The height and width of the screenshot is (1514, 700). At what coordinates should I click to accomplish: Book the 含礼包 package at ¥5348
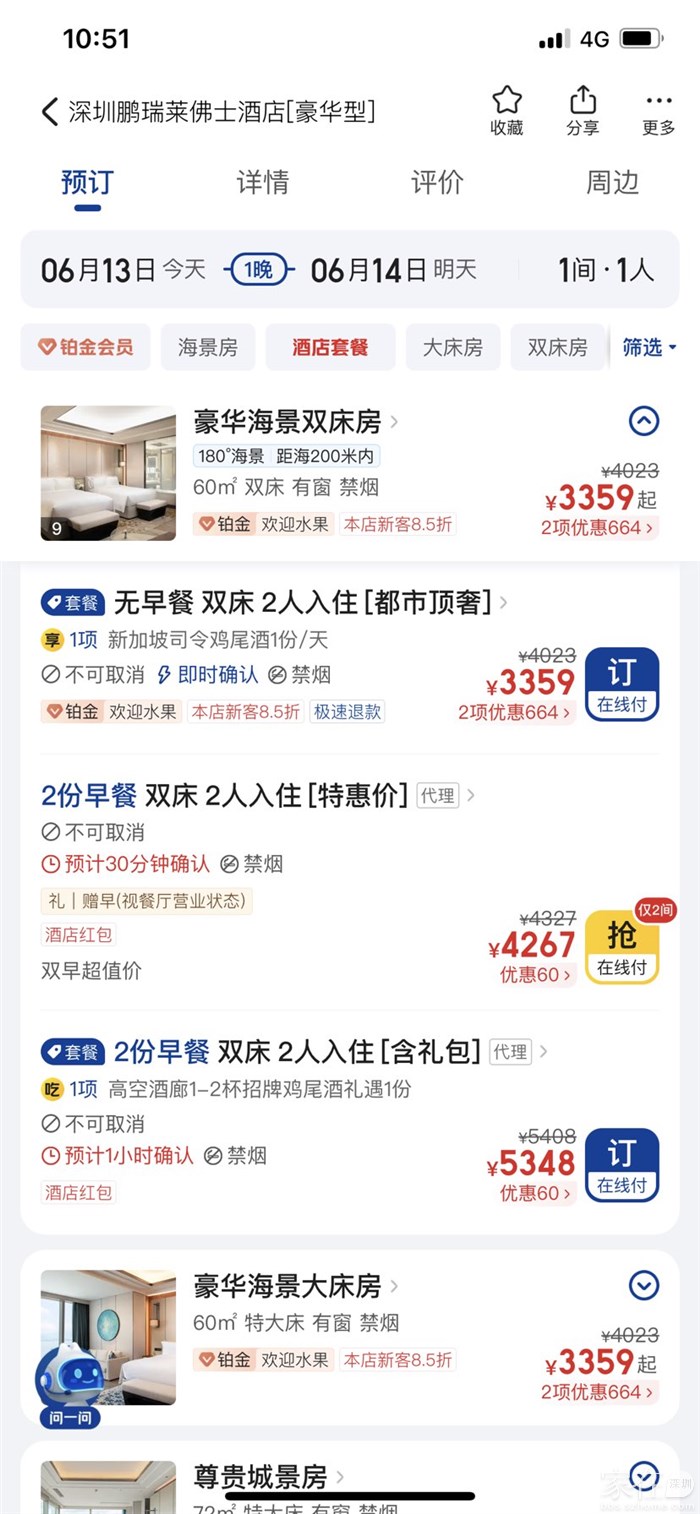[x=621, y=1165]
